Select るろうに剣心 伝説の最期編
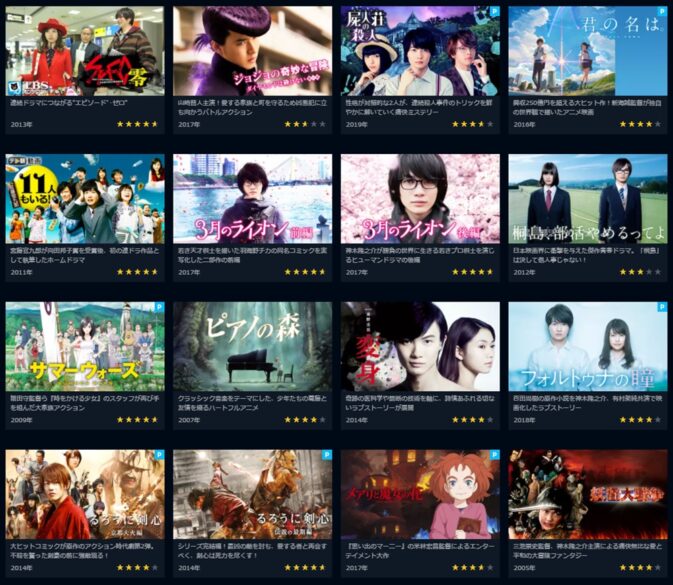 click(x=252, y=494)
